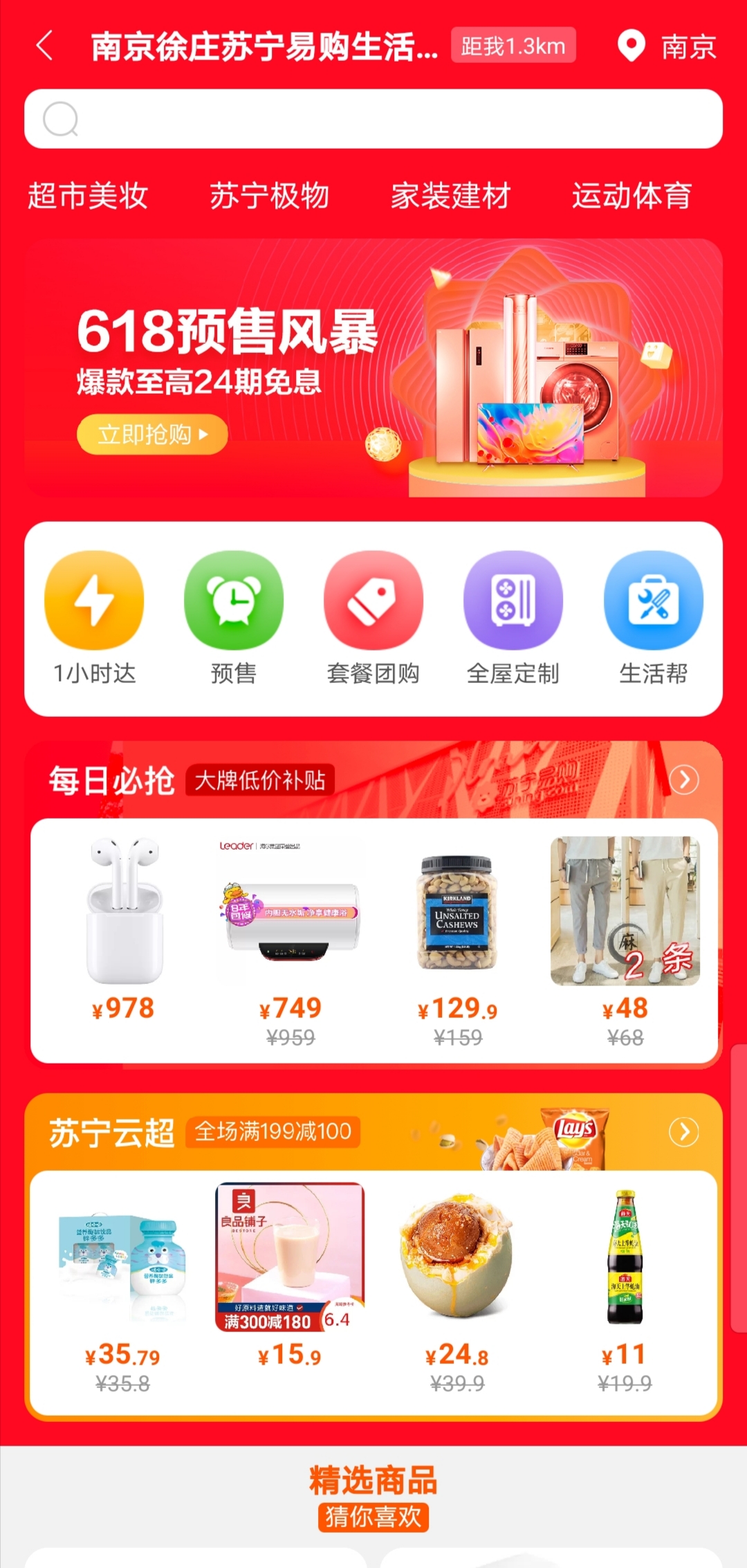Viewport: 747px width, 1568px height.
Task: Open the Kirkland cashews deal at ¥129.9
Action: [x=457, y=928]
